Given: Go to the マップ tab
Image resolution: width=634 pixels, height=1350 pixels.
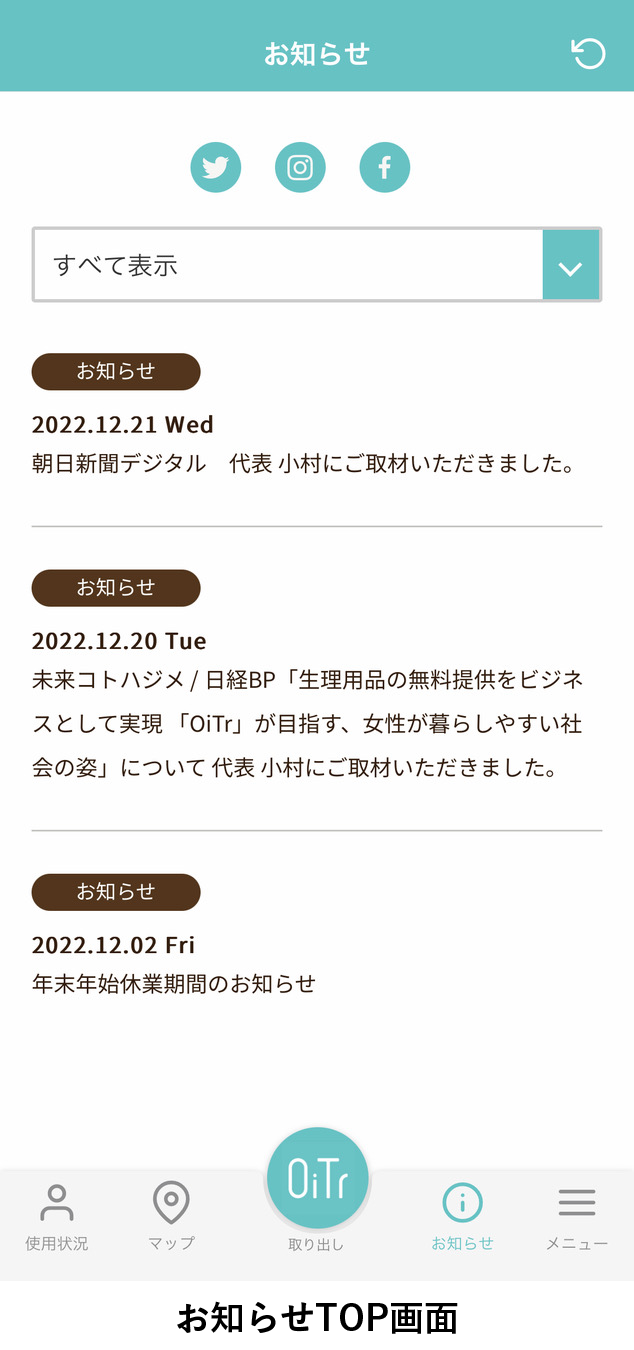Looking at the screenshot, I should pyautogui.click(x=171, y=1216).
